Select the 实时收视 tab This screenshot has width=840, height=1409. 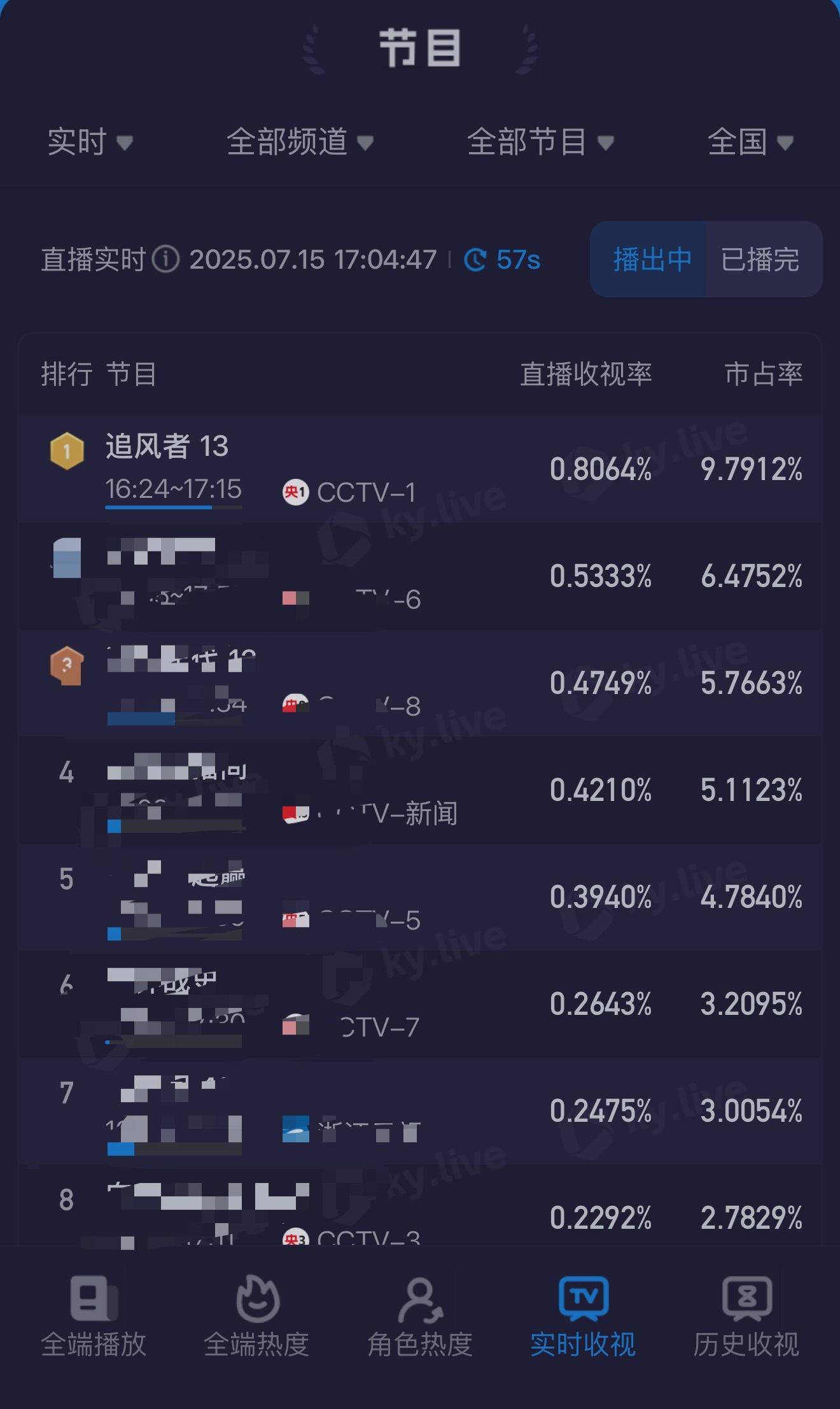(x=583, y=1317)
